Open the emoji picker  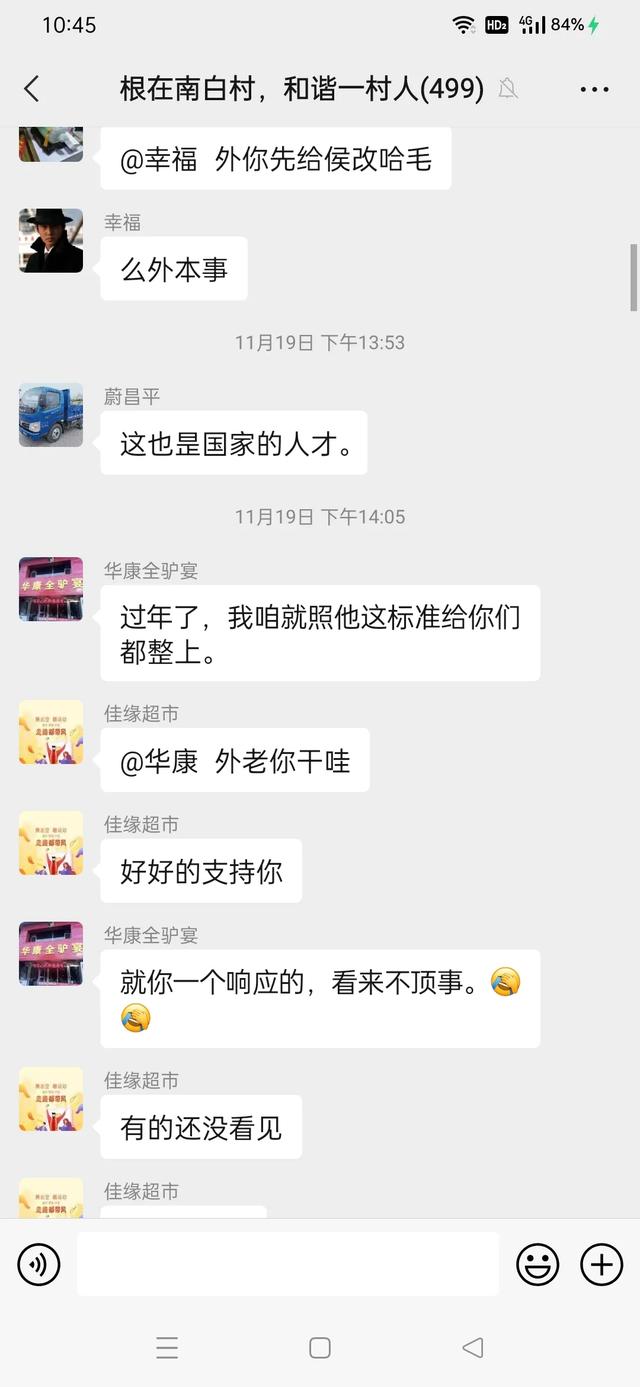pos(537,1265)
